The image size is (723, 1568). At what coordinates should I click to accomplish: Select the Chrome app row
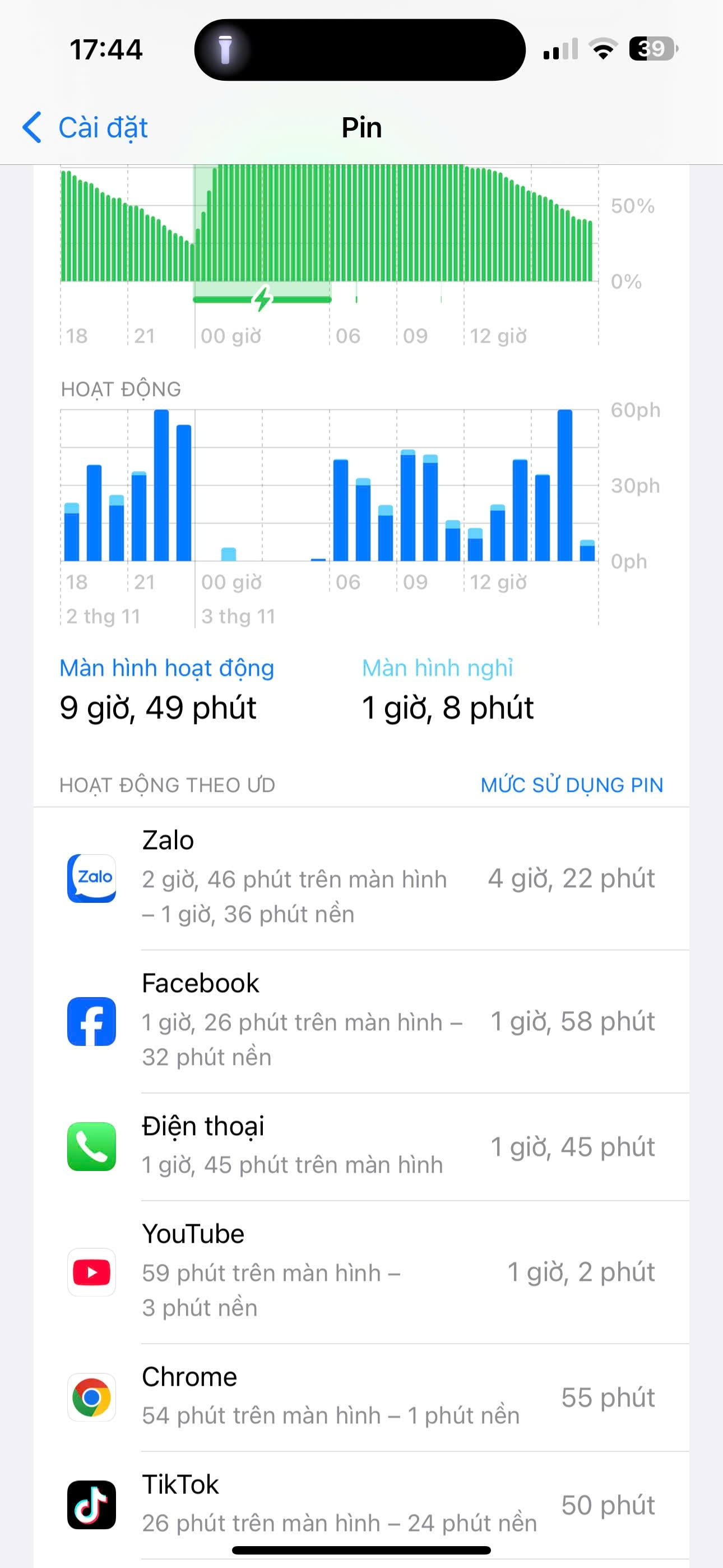tap(361, 1397)
